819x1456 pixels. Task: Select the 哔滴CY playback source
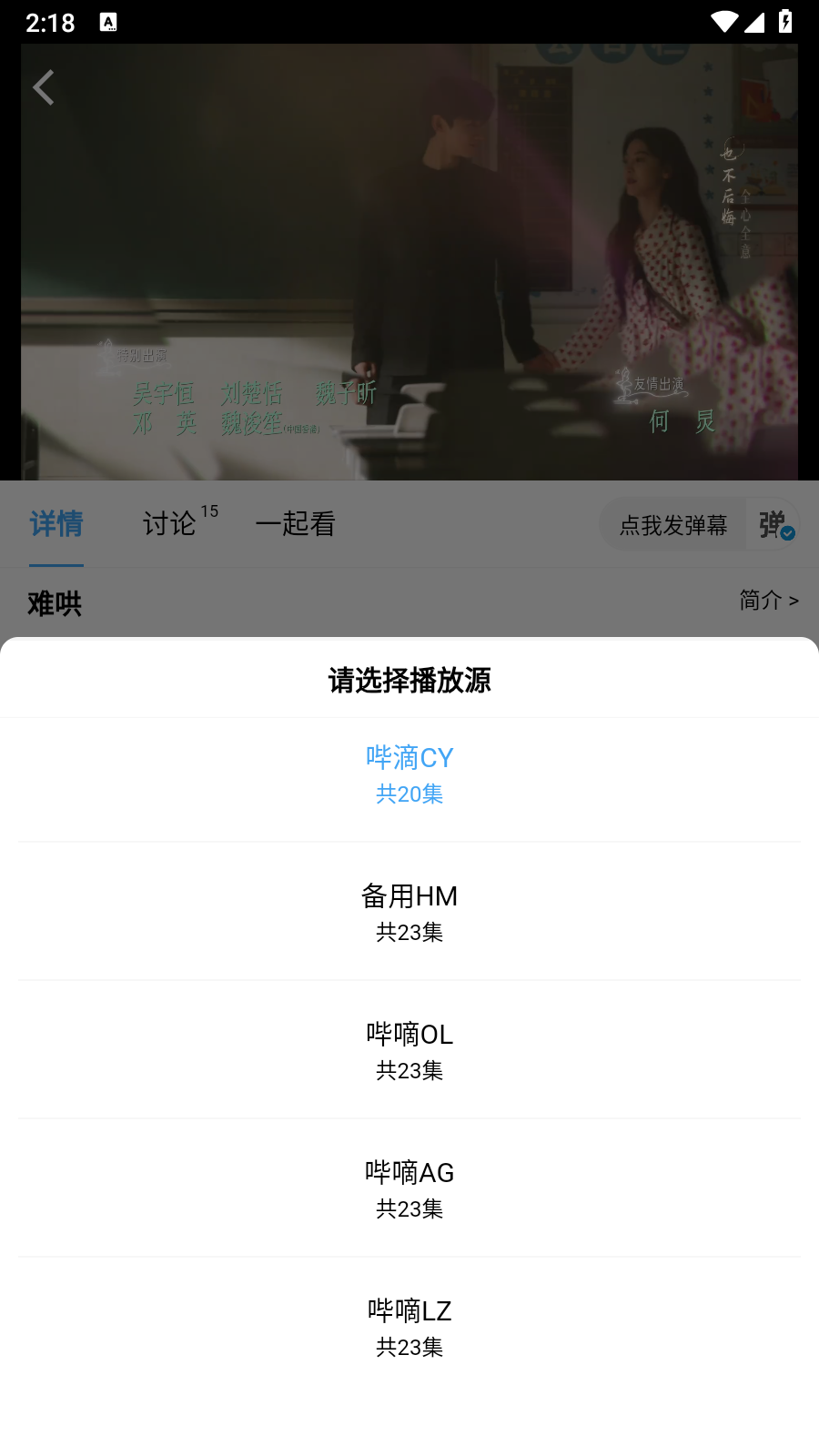[x=409, y=774]
